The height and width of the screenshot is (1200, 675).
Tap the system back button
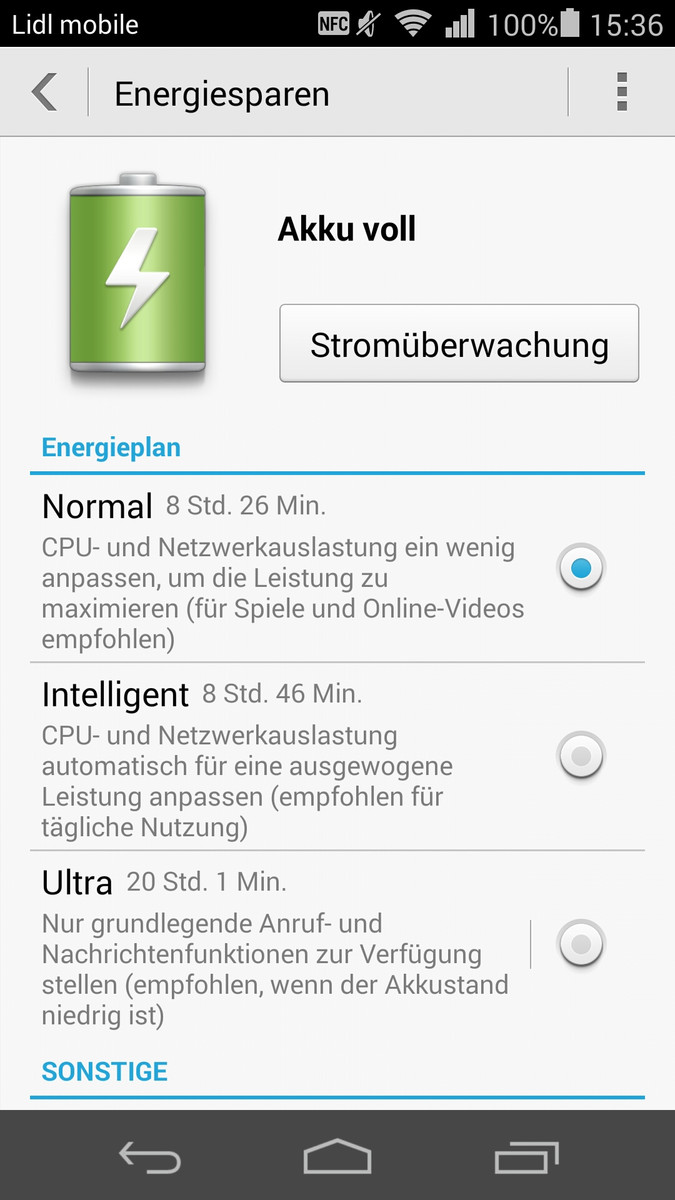point(149,1157)
